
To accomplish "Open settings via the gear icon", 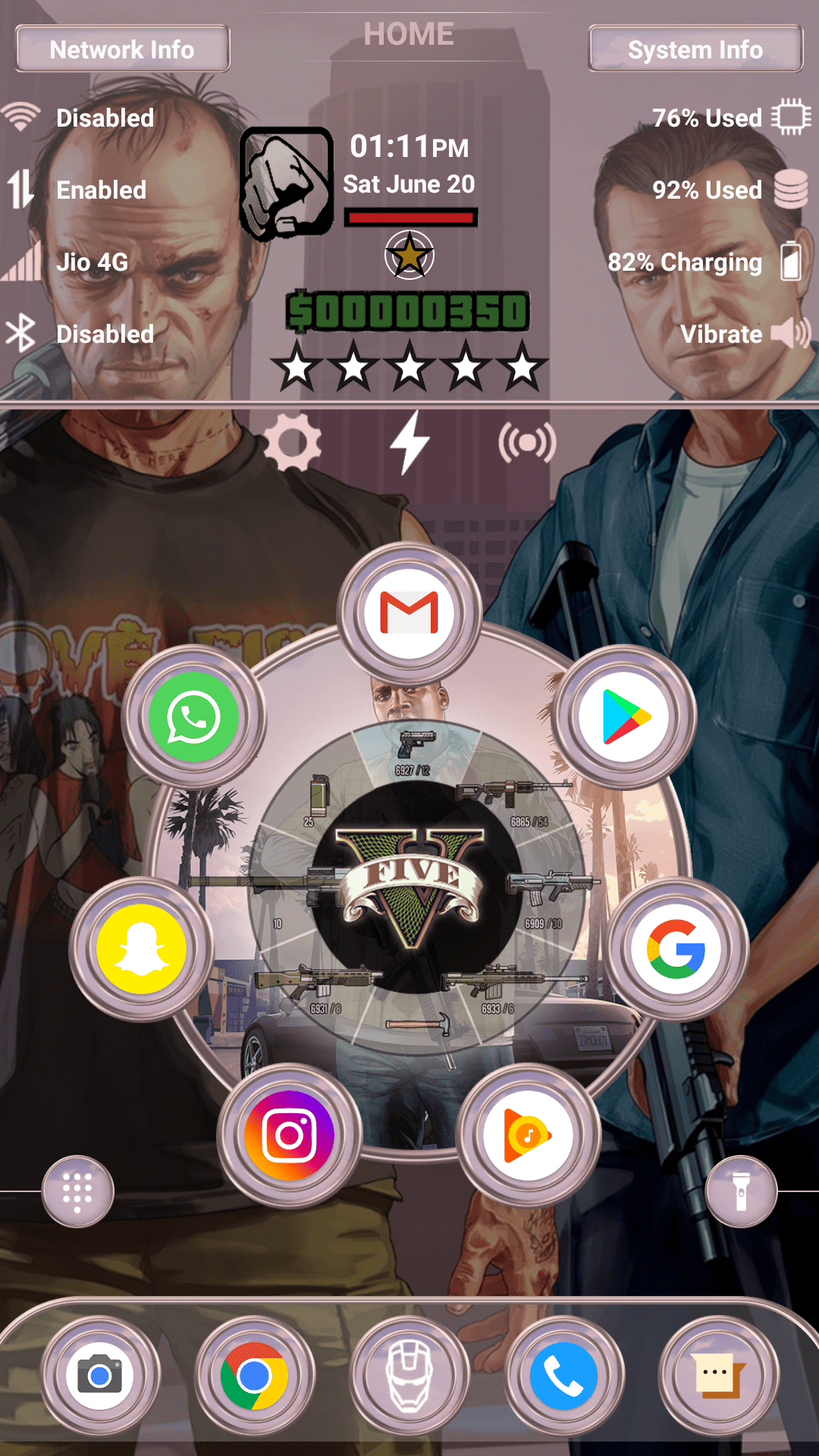I will [293, 442].
